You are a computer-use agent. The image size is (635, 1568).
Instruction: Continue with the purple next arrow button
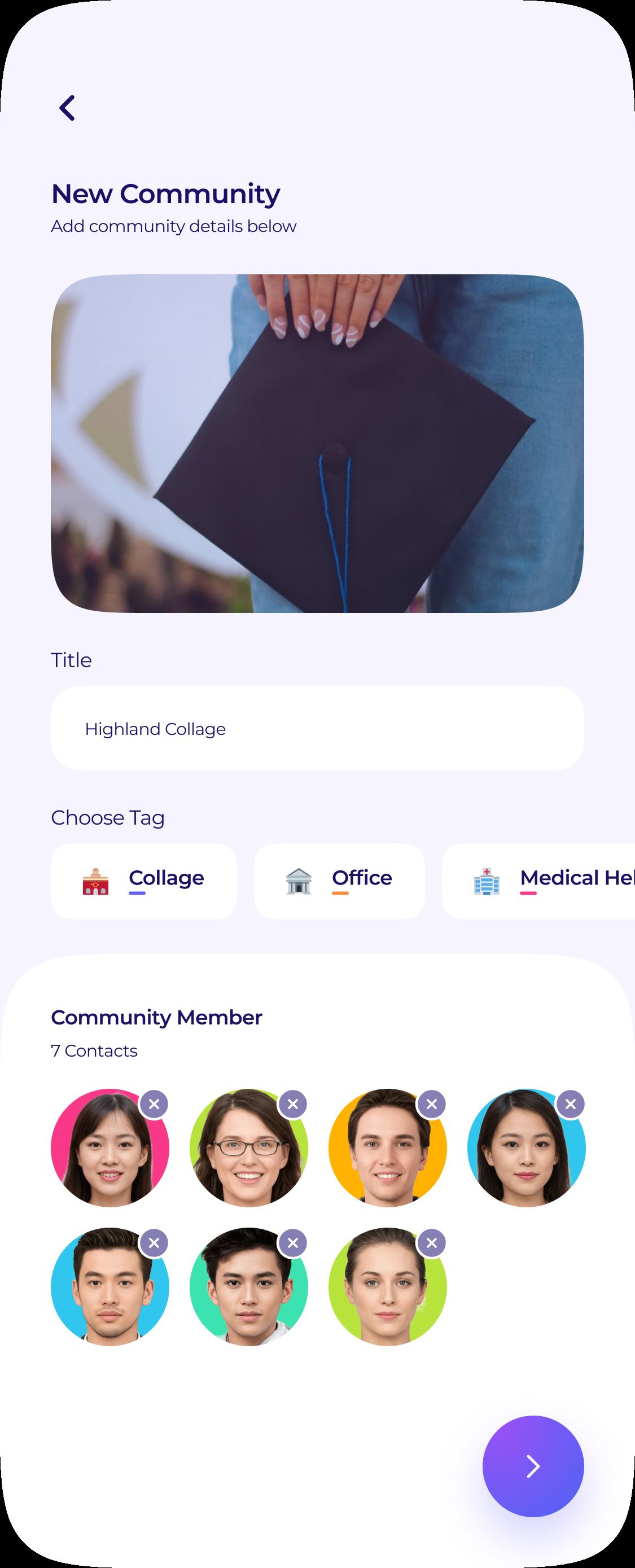coord(533,1466)
